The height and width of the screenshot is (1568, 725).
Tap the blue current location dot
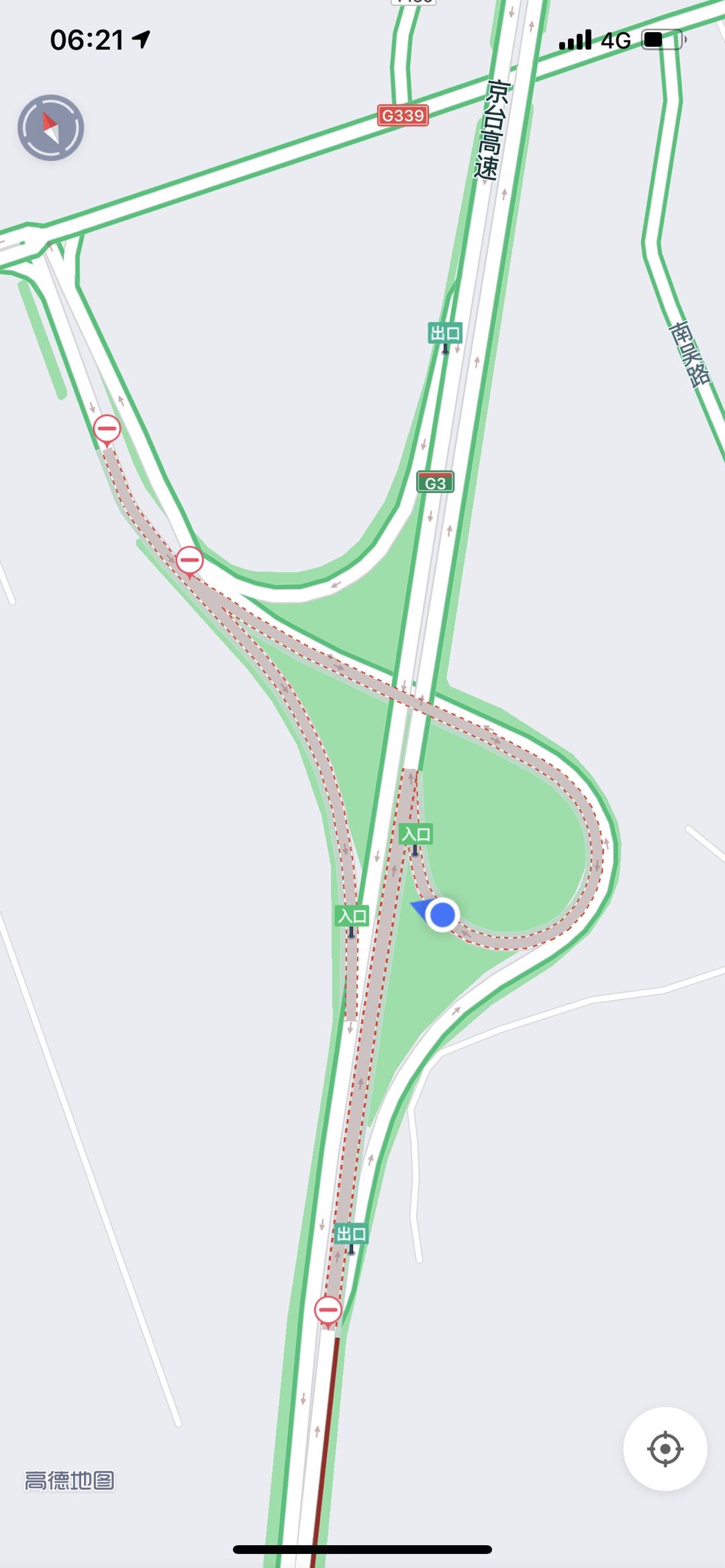(x=442, y=914)
